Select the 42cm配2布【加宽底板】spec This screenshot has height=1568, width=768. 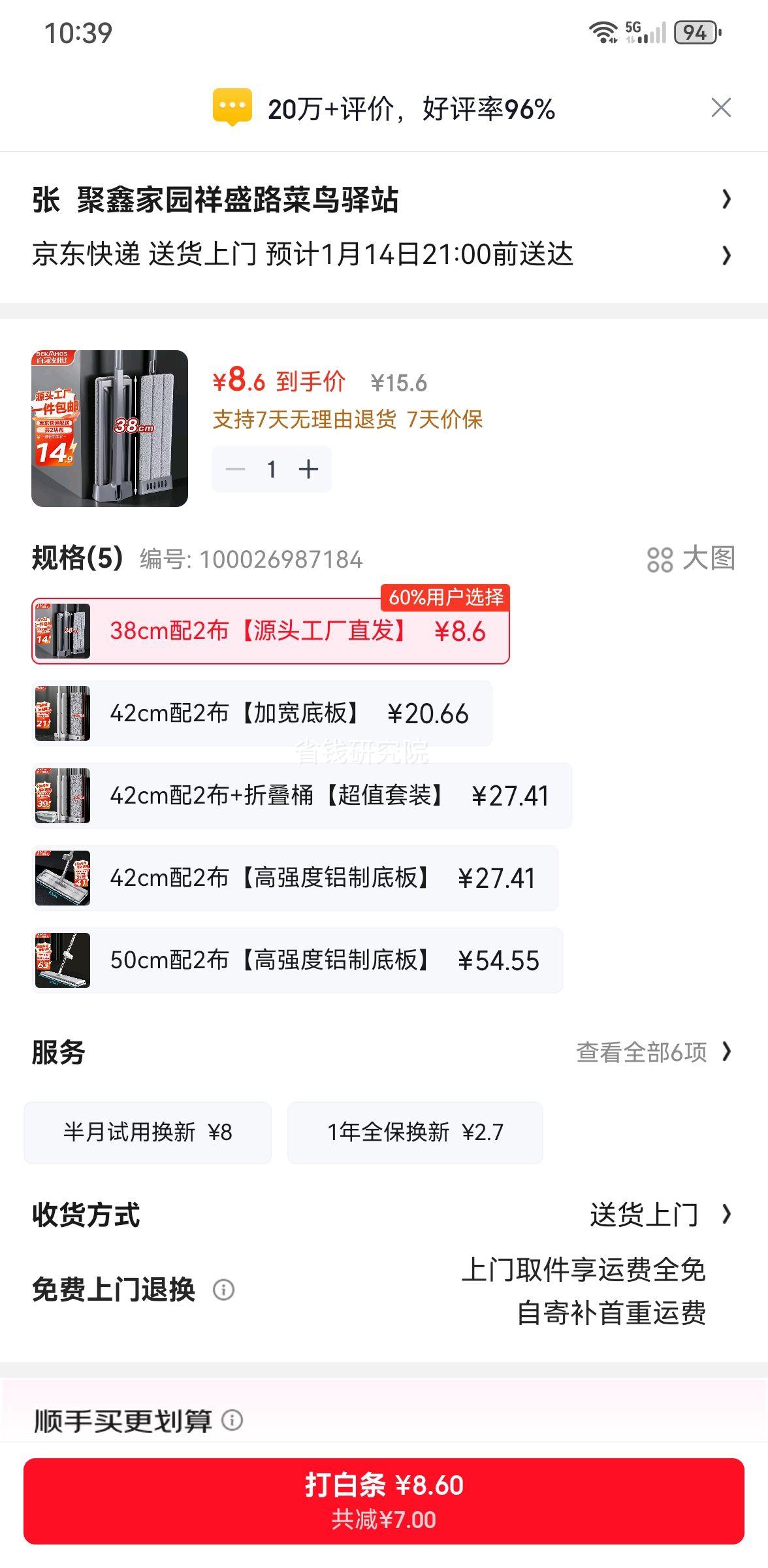pos(261,713)
